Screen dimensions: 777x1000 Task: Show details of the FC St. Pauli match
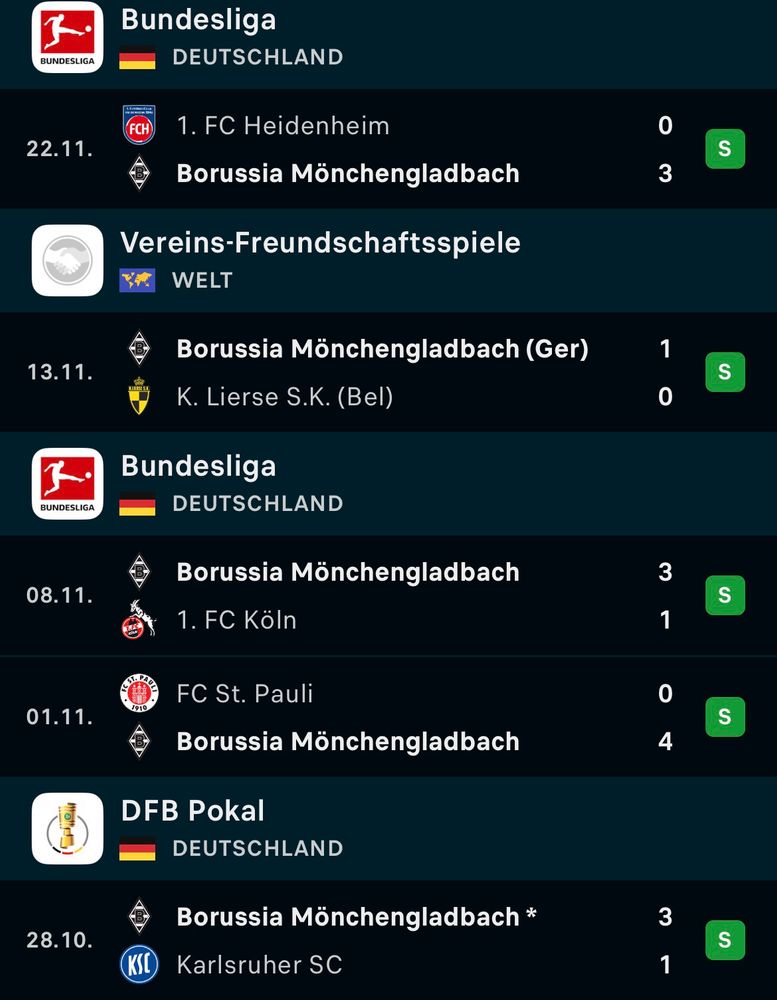coord(388,717)
